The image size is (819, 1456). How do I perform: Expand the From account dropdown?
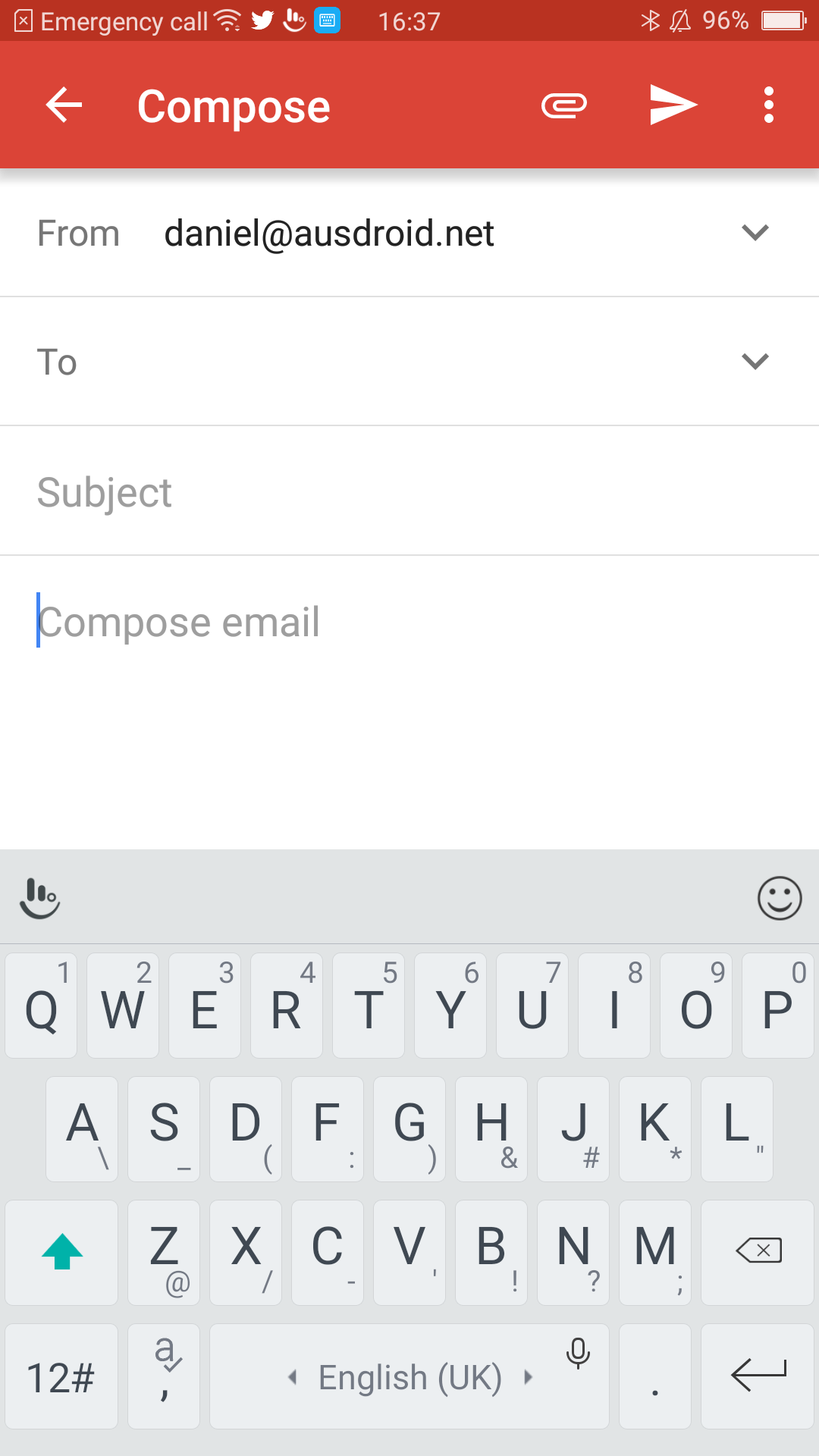pyautogui.click(x=755, y=232)
